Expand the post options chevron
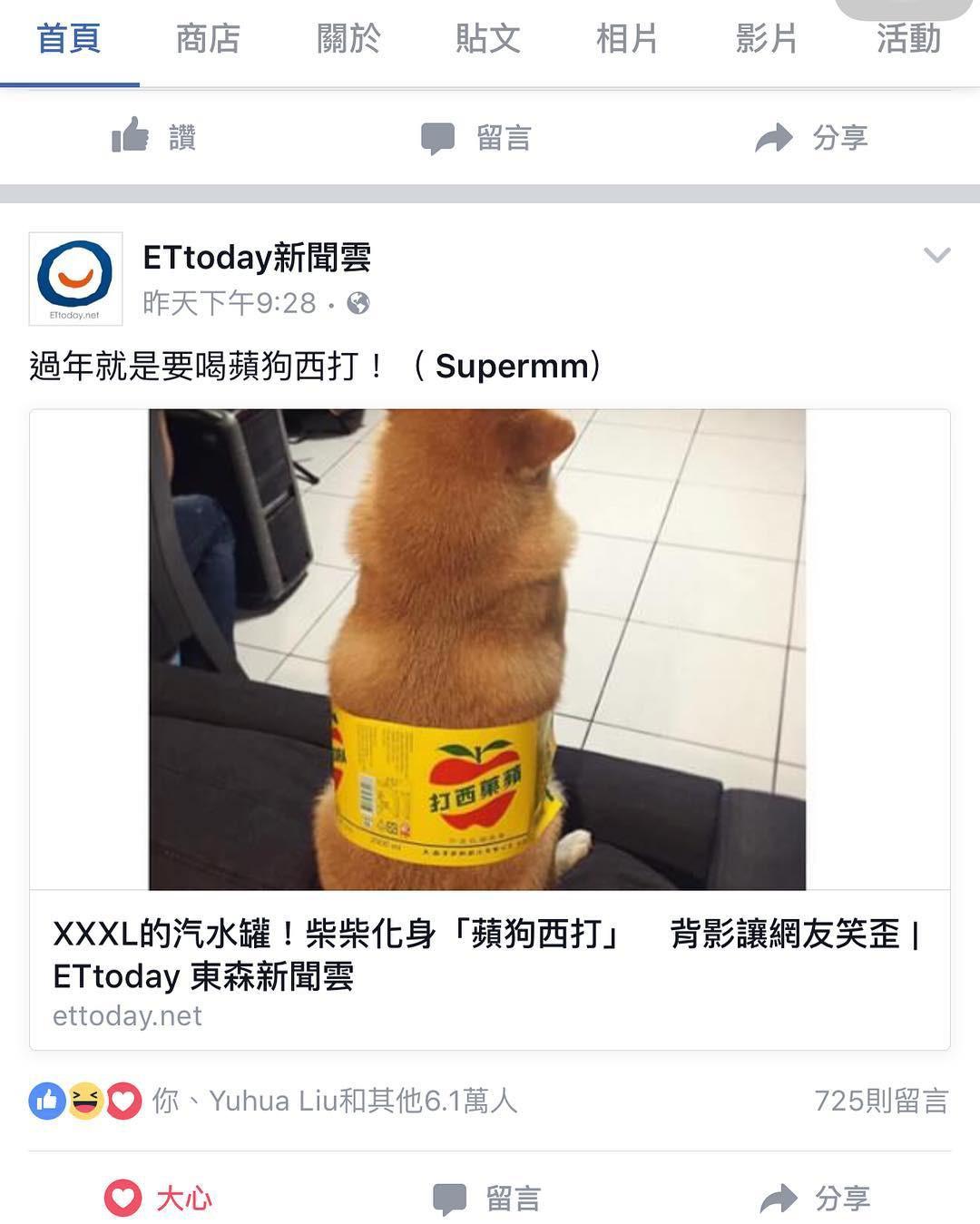 click(x=936, y=255)
